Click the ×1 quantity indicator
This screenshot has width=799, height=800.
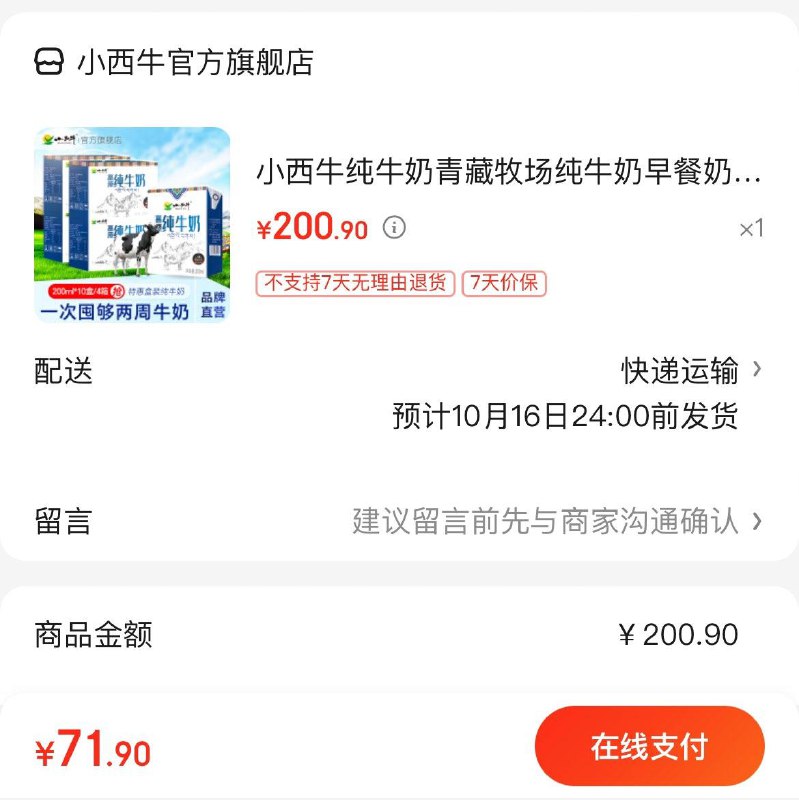tap(749, 228)
